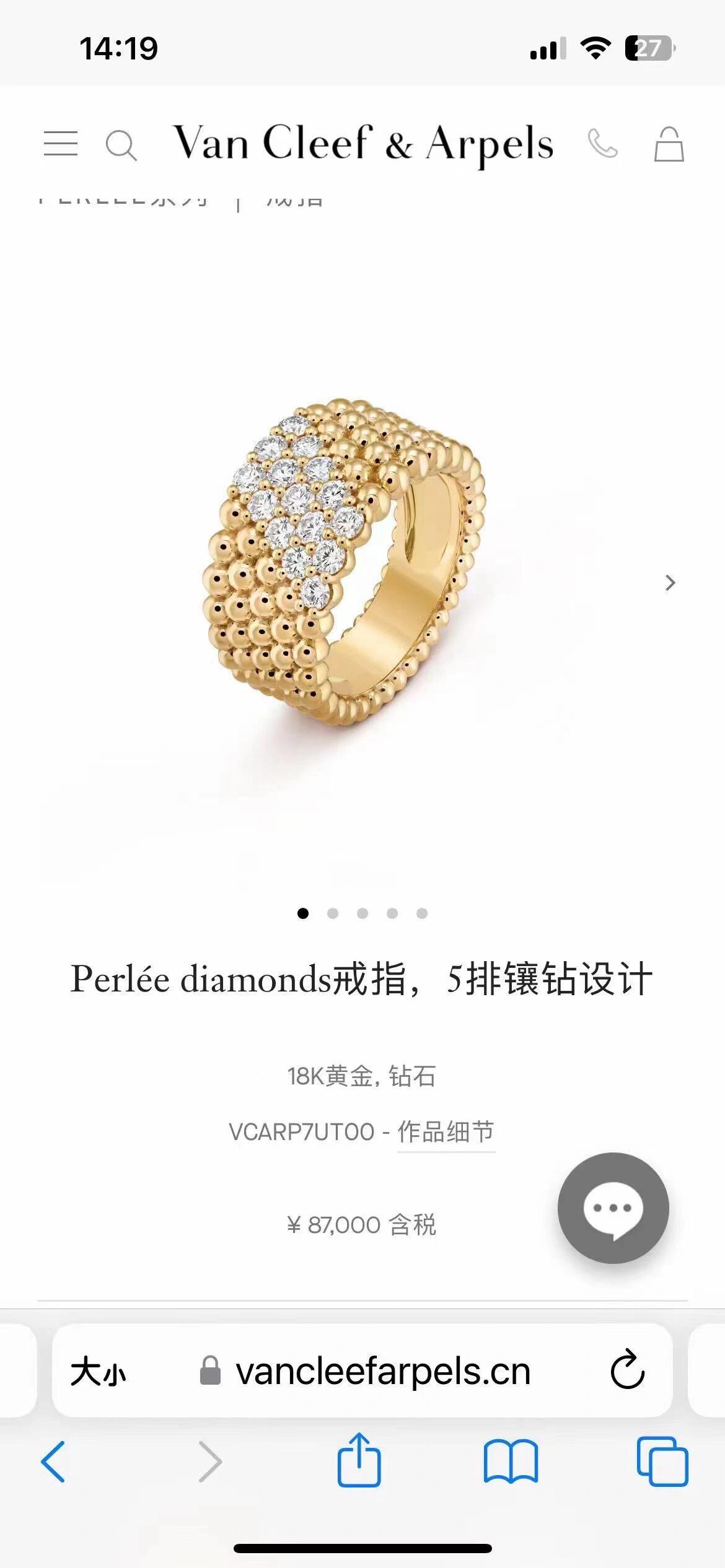Image resolution: width=725 pixels, height=1568 pixels.
Task: Open the shopping bag
Action: (669, 144)
